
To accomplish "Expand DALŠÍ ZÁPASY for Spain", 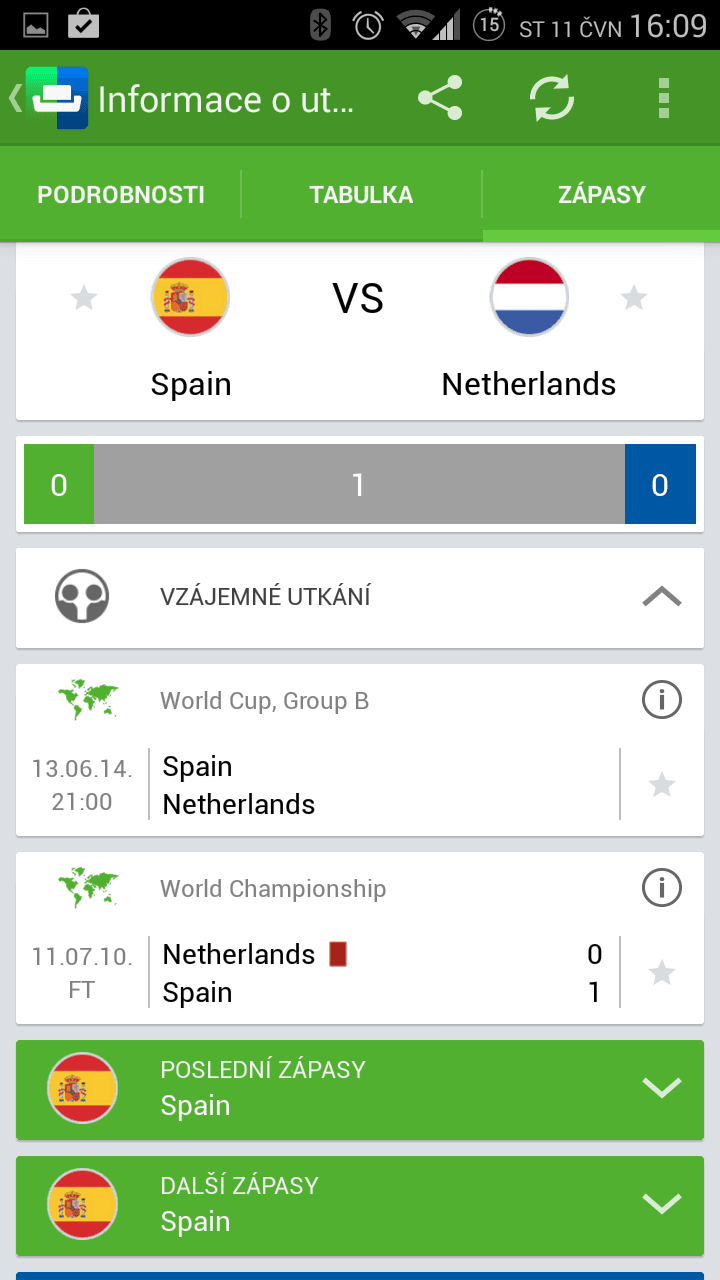I will tap(360, 1204).
